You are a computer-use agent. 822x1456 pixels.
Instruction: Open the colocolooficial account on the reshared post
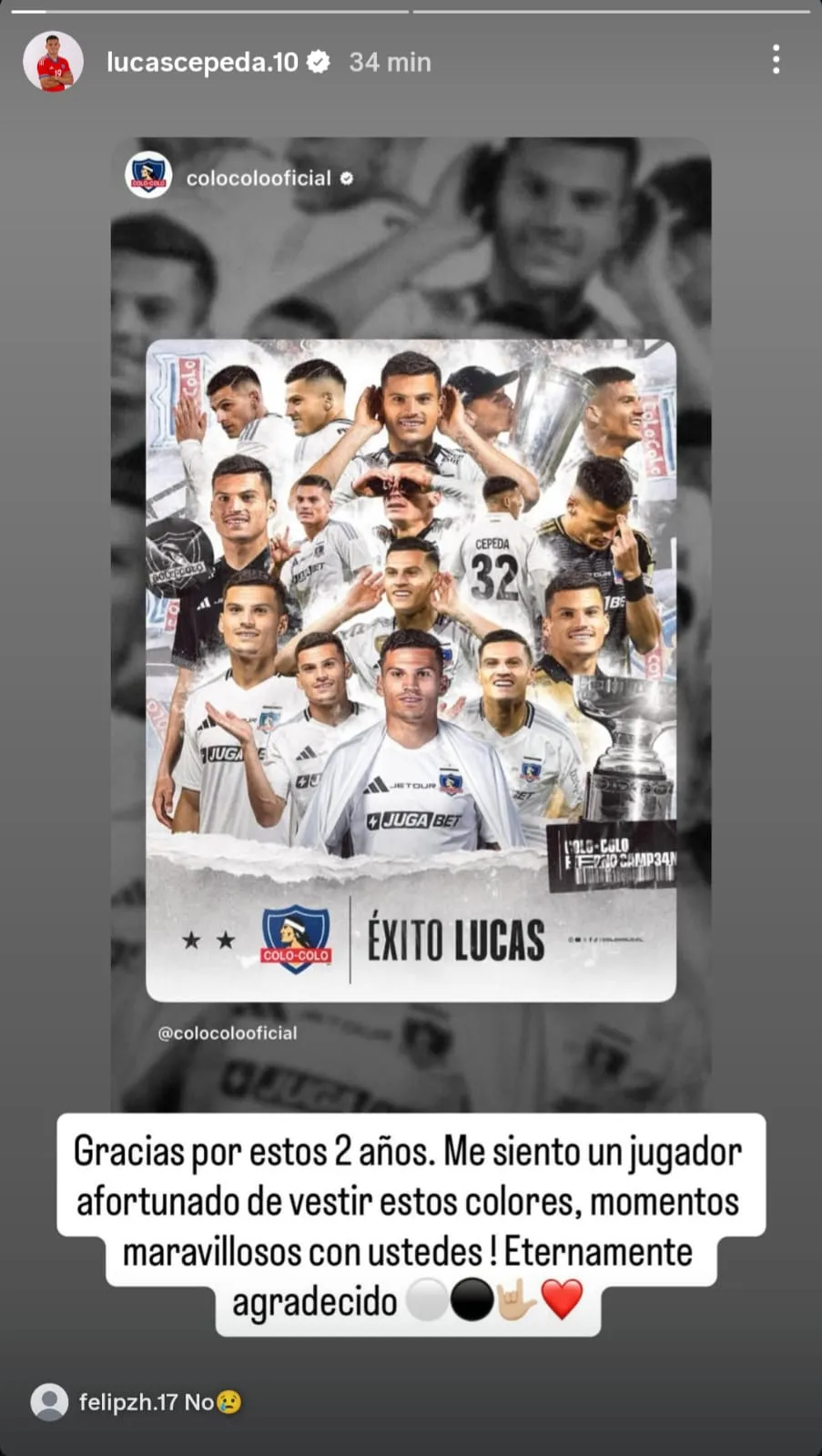coord(258,178)
